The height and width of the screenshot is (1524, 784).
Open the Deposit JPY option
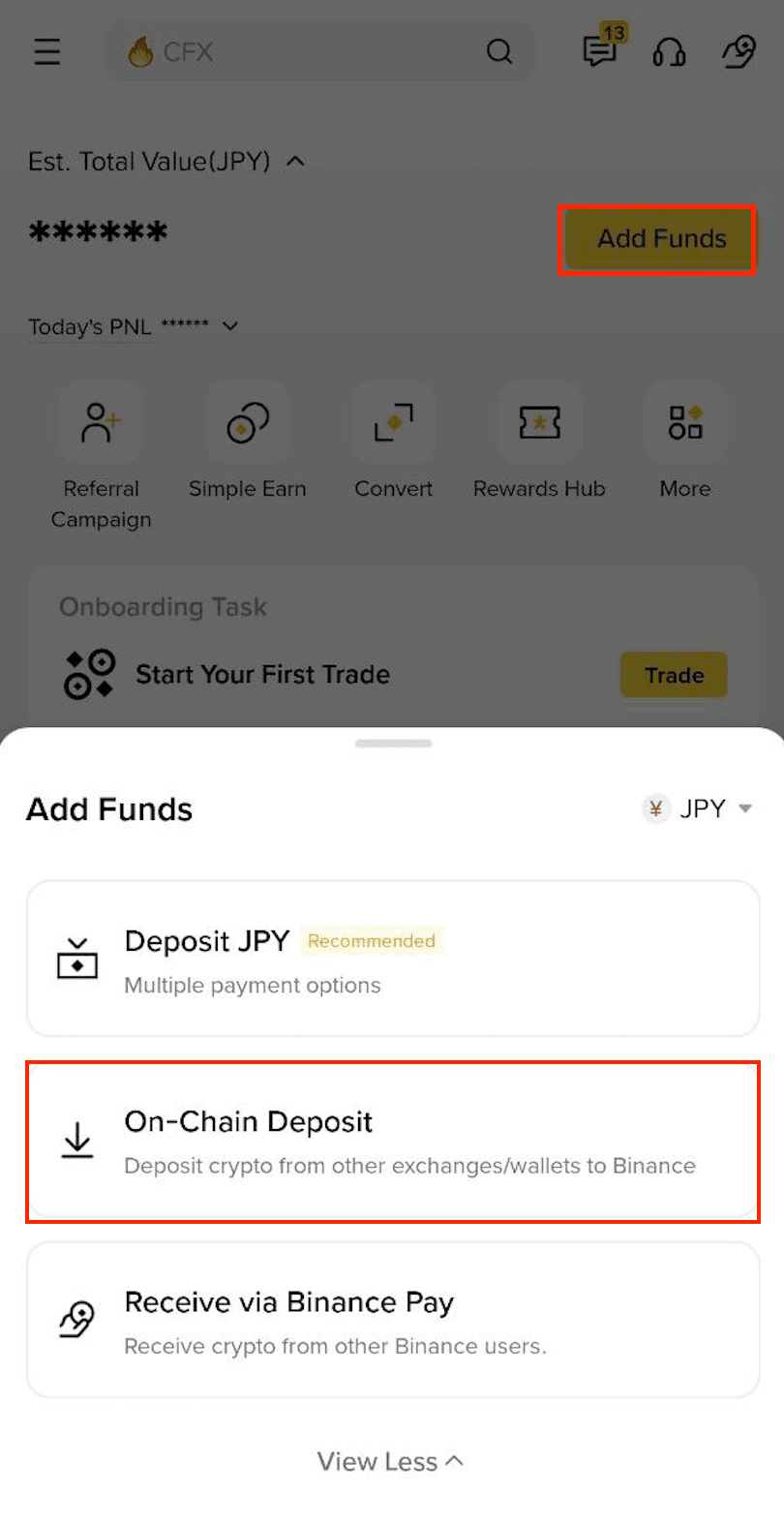pyautogui.click(x=393, y=959)
